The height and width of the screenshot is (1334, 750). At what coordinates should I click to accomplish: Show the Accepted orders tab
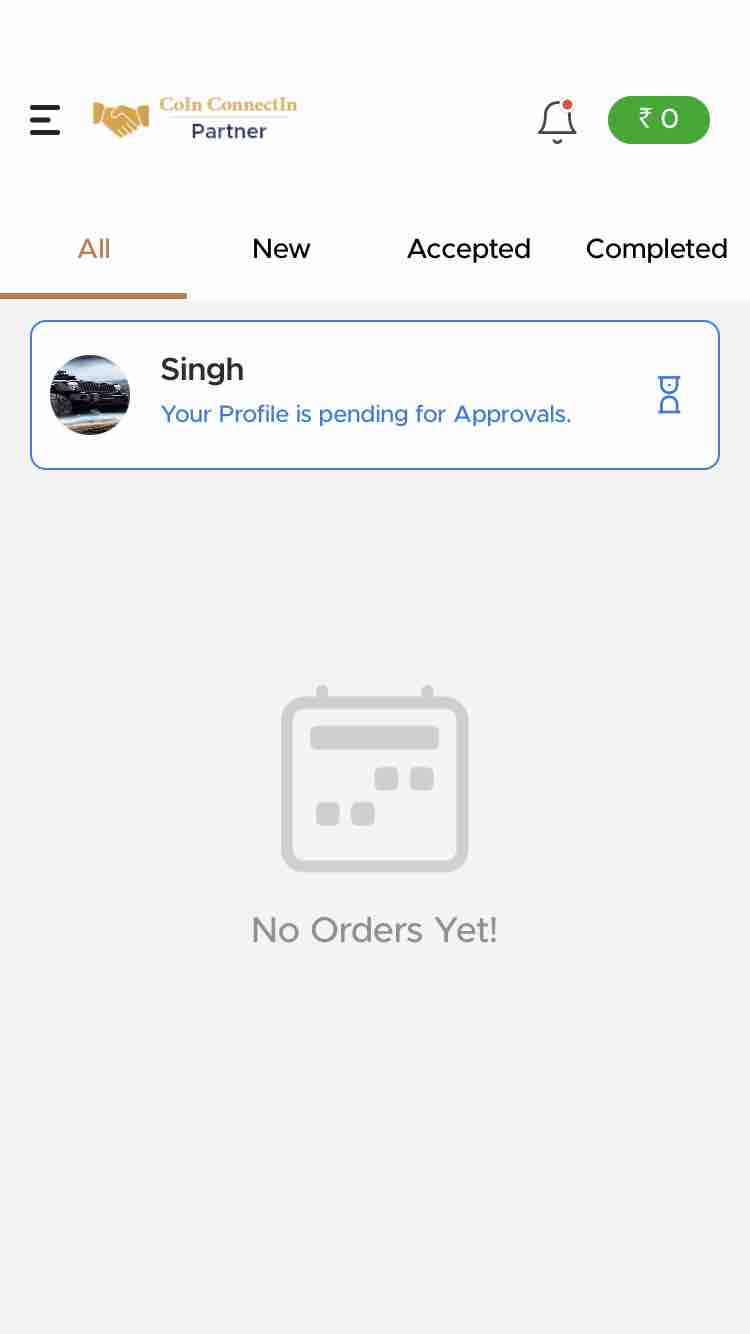tap(468, 249)
